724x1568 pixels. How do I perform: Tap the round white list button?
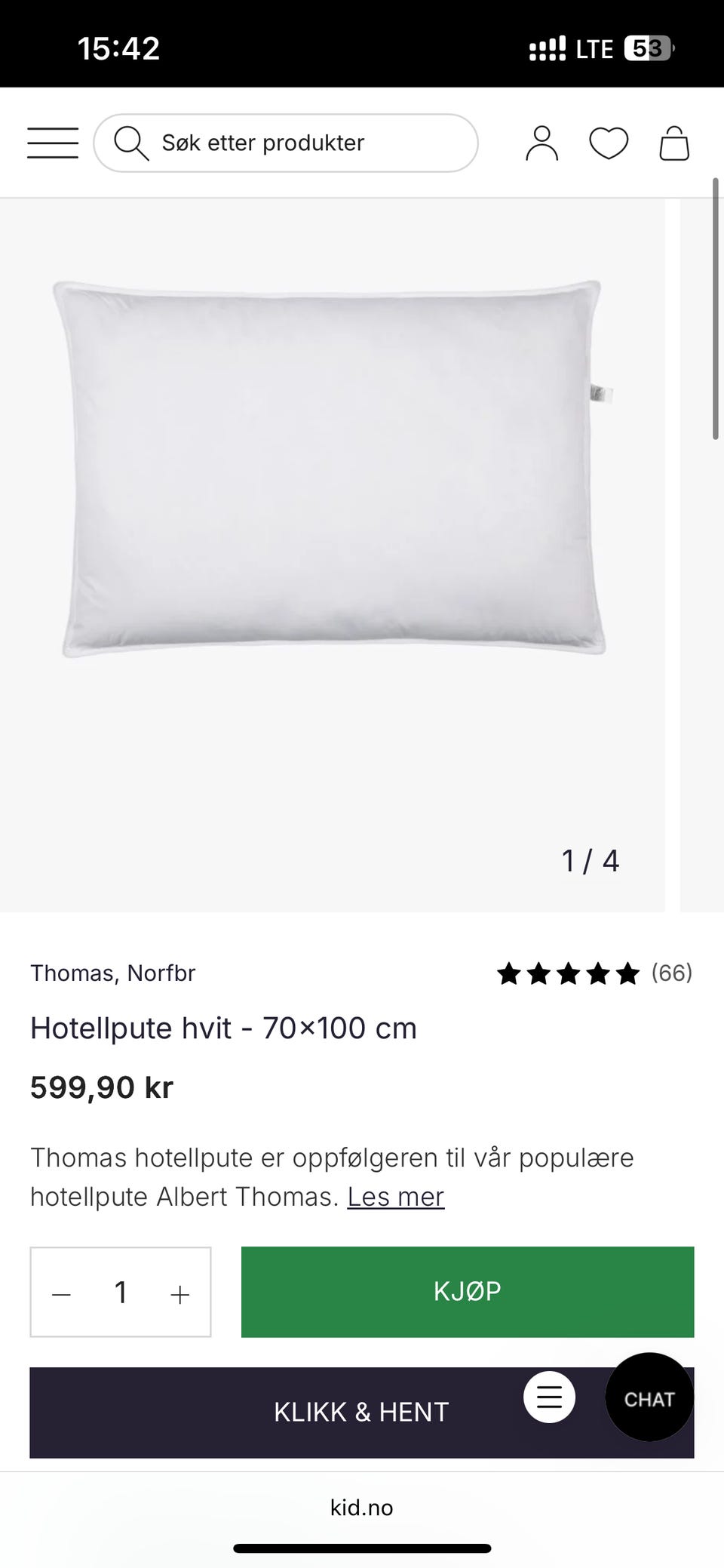click(x=549, y=1397)
